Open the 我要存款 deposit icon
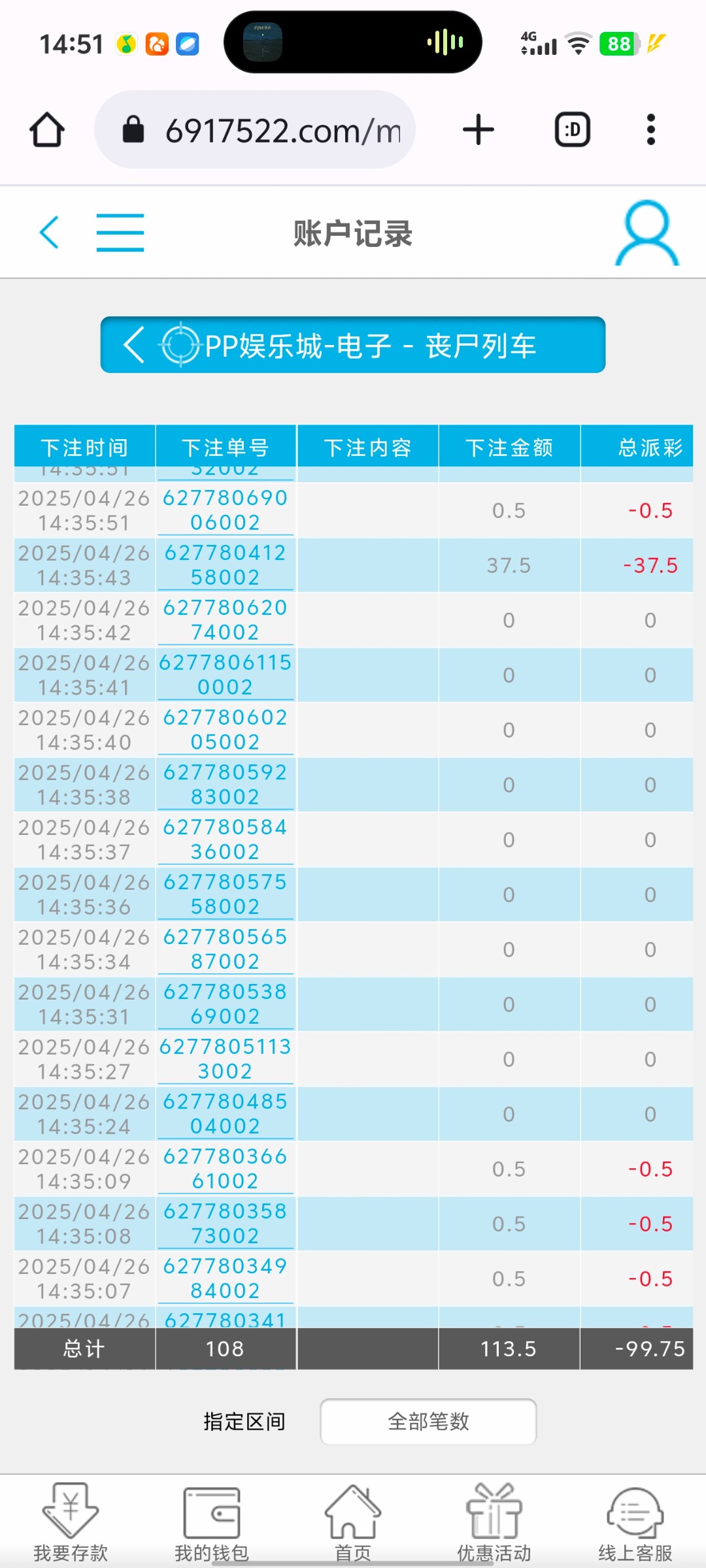Screen dimensions: 706x1568 (x=70, y=1509)
